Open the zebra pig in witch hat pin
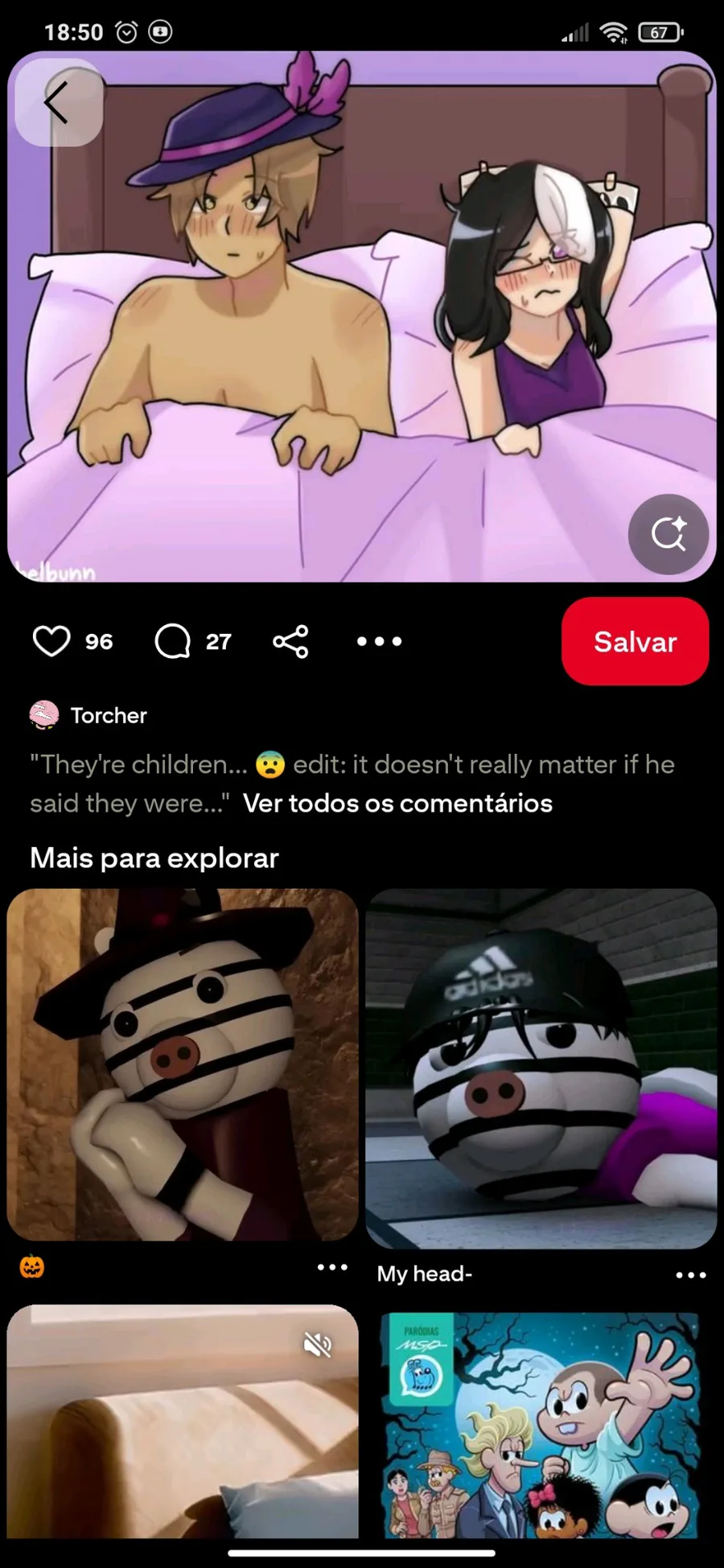The width and height of the screenshot is (724, 1568). tap(183, 1064)
